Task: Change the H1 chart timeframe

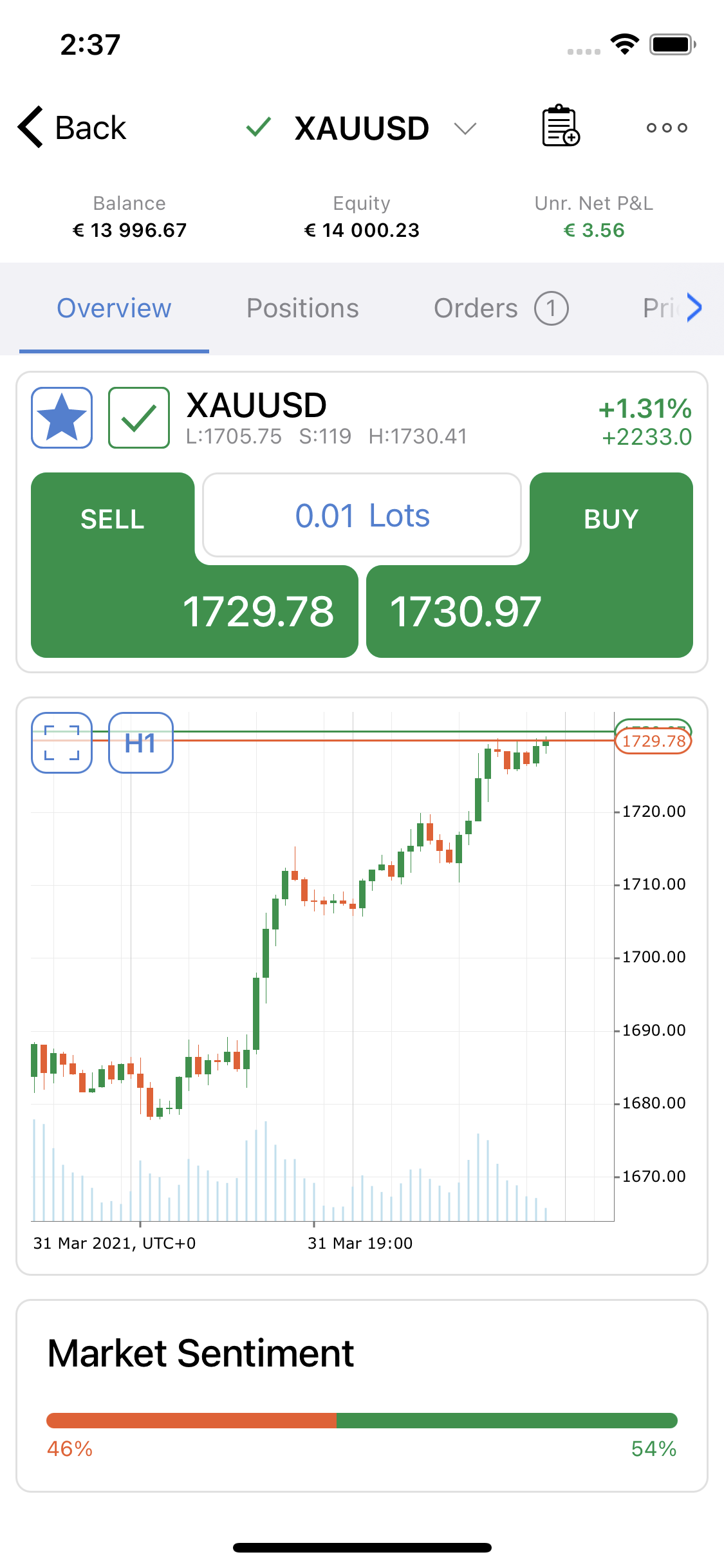Action: pos(141,743)
